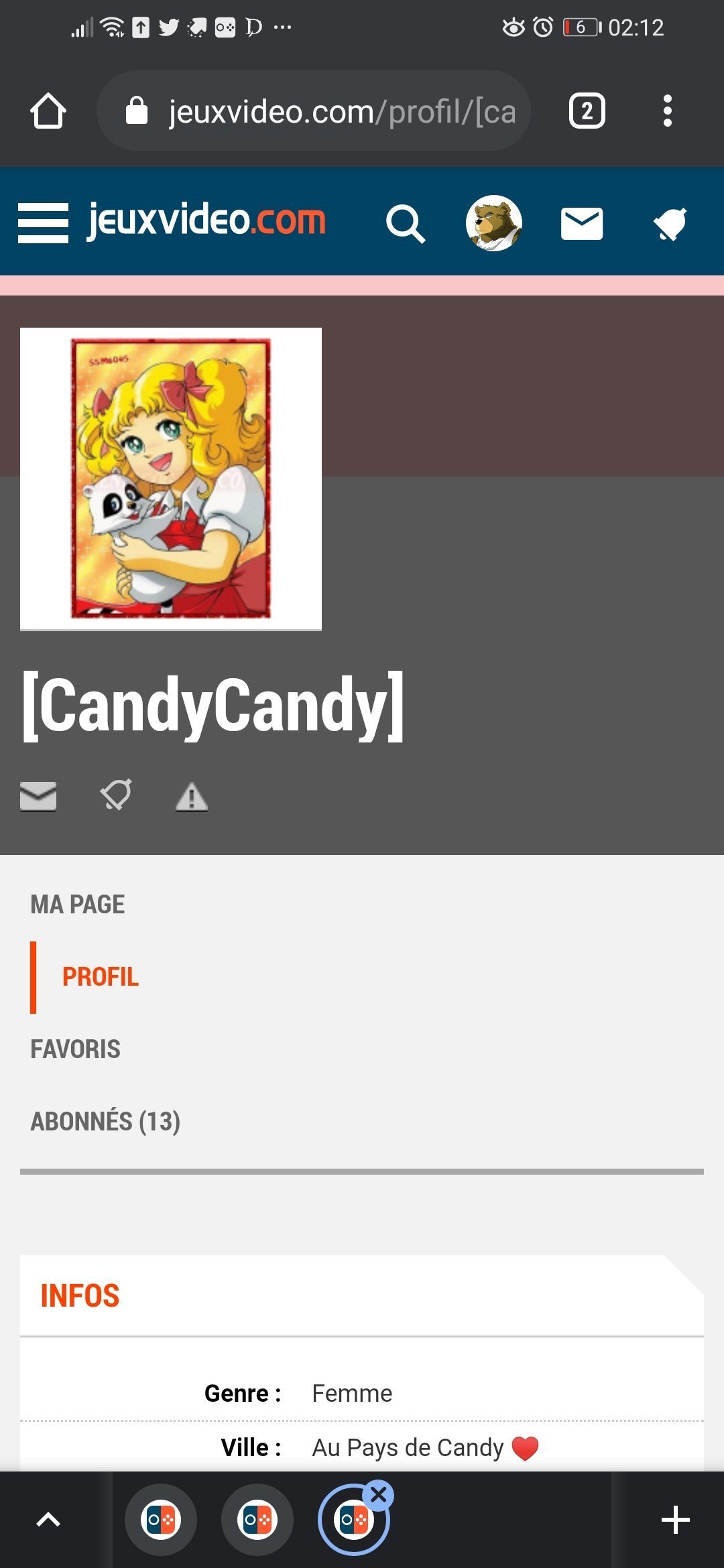724x1568 pixels.
Task: Open the tab switcher showing 2 tabs
Action: click(x=587, y=111)
